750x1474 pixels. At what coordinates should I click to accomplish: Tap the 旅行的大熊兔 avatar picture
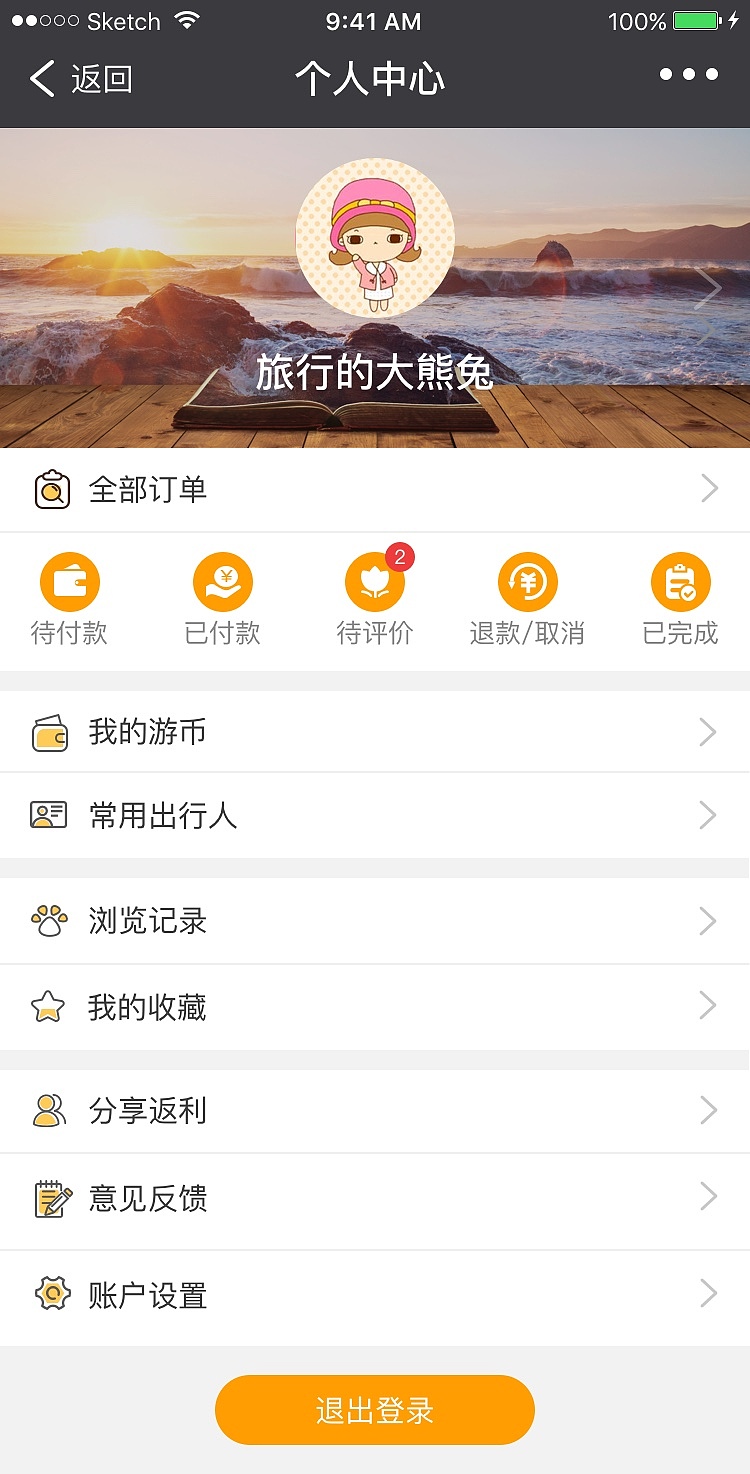coord(375,238)
